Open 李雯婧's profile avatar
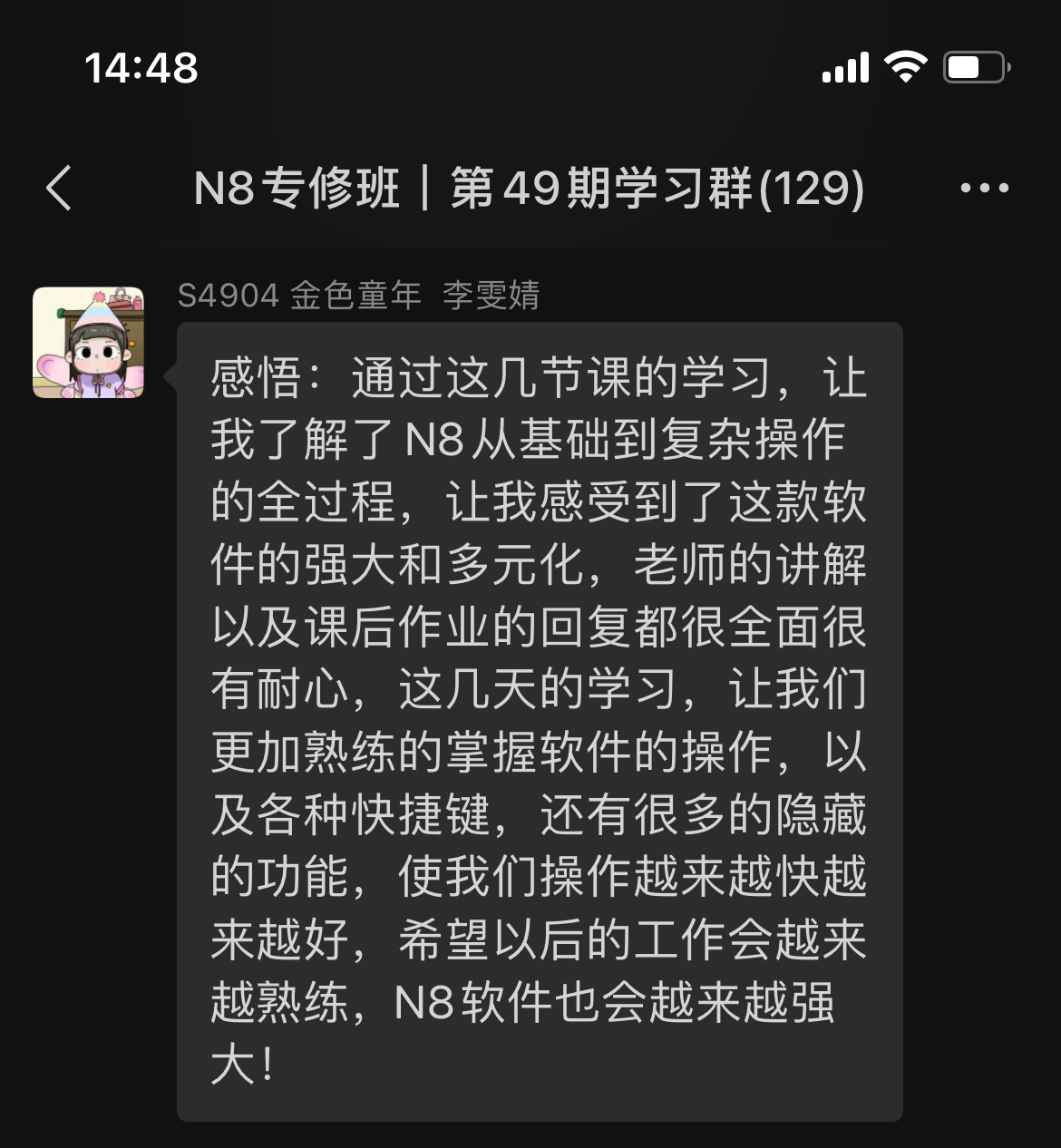 [x=88, y=343]
